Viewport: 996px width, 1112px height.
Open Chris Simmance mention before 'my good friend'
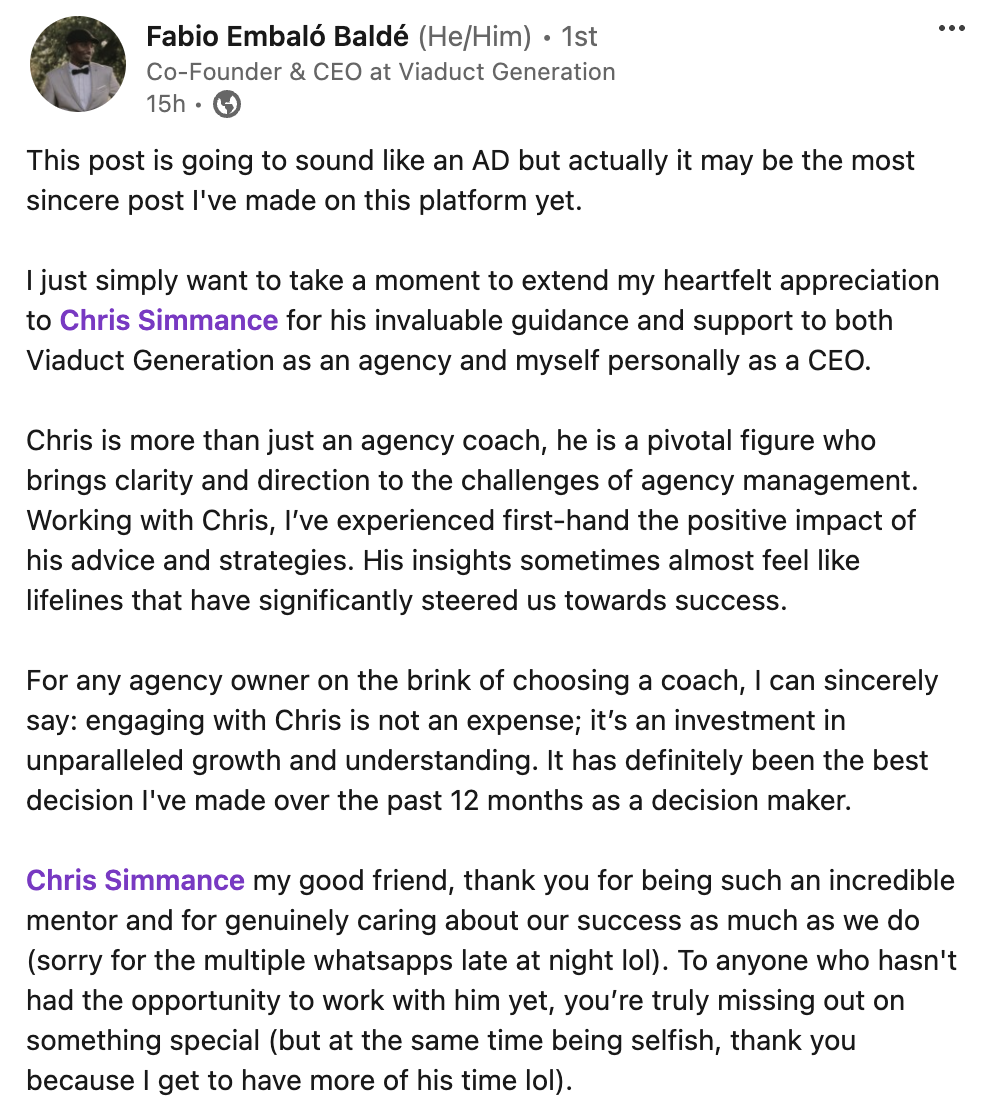(136, 881)
